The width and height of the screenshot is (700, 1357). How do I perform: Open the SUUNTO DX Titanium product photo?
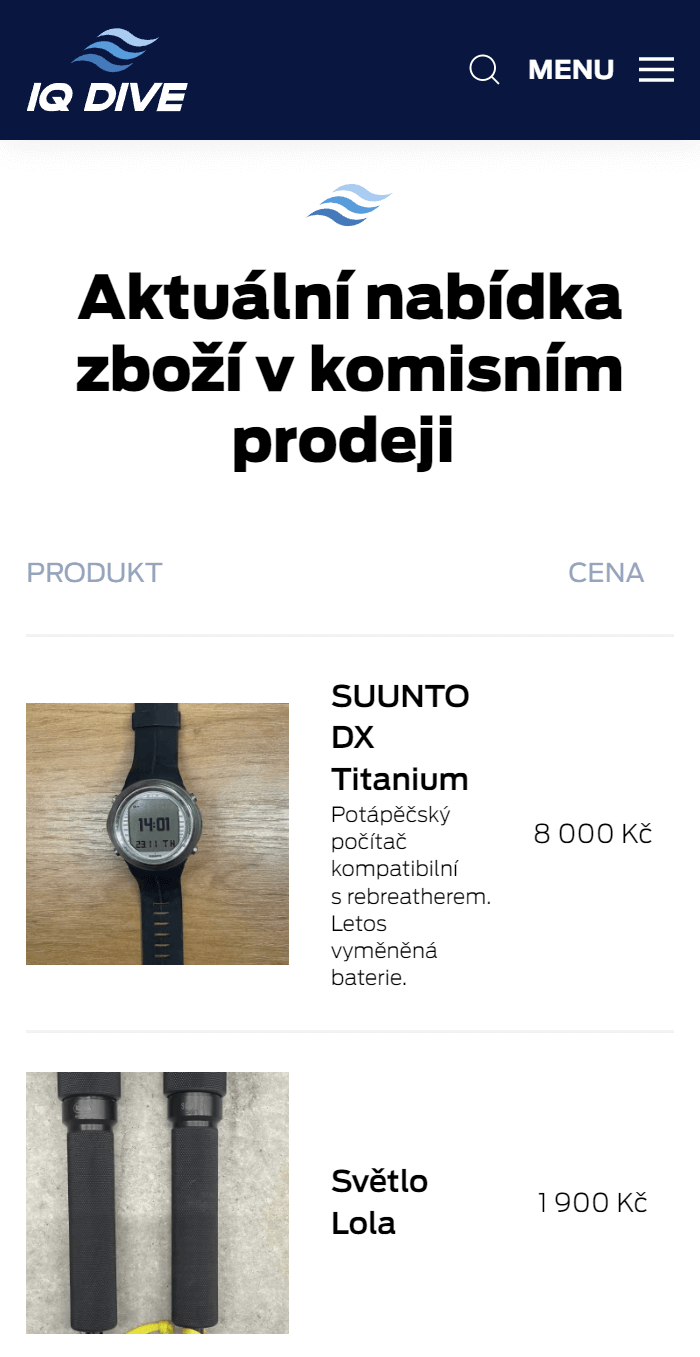[x=157, y=834]
